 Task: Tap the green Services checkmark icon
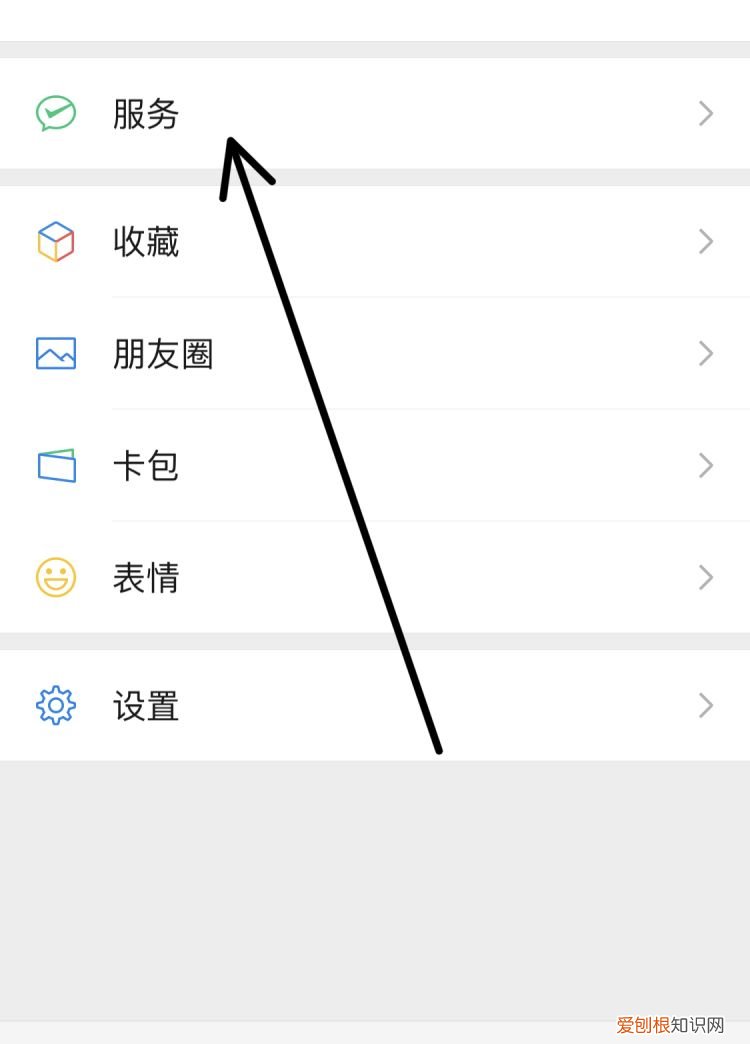(x=55, y=114)
